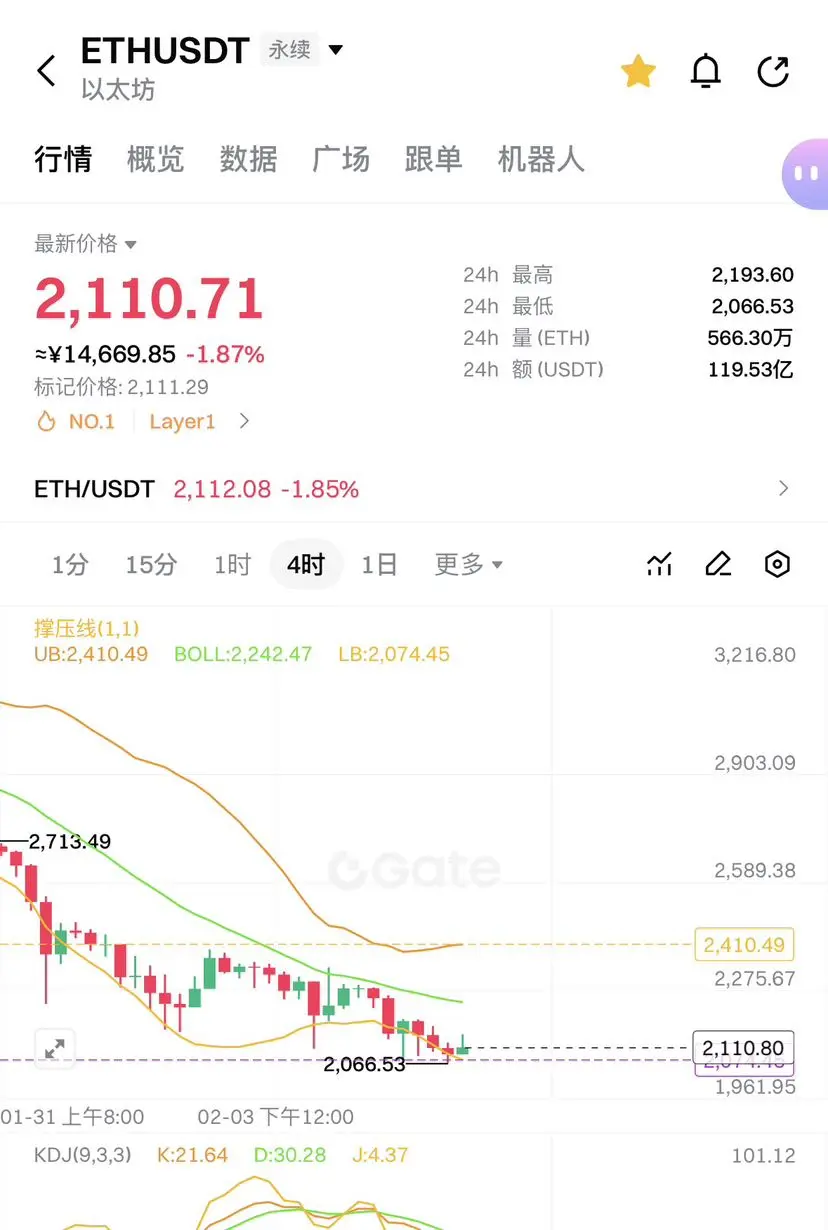Select the drawing pencil tool
Screen dimensions: 828x1230
717,564
